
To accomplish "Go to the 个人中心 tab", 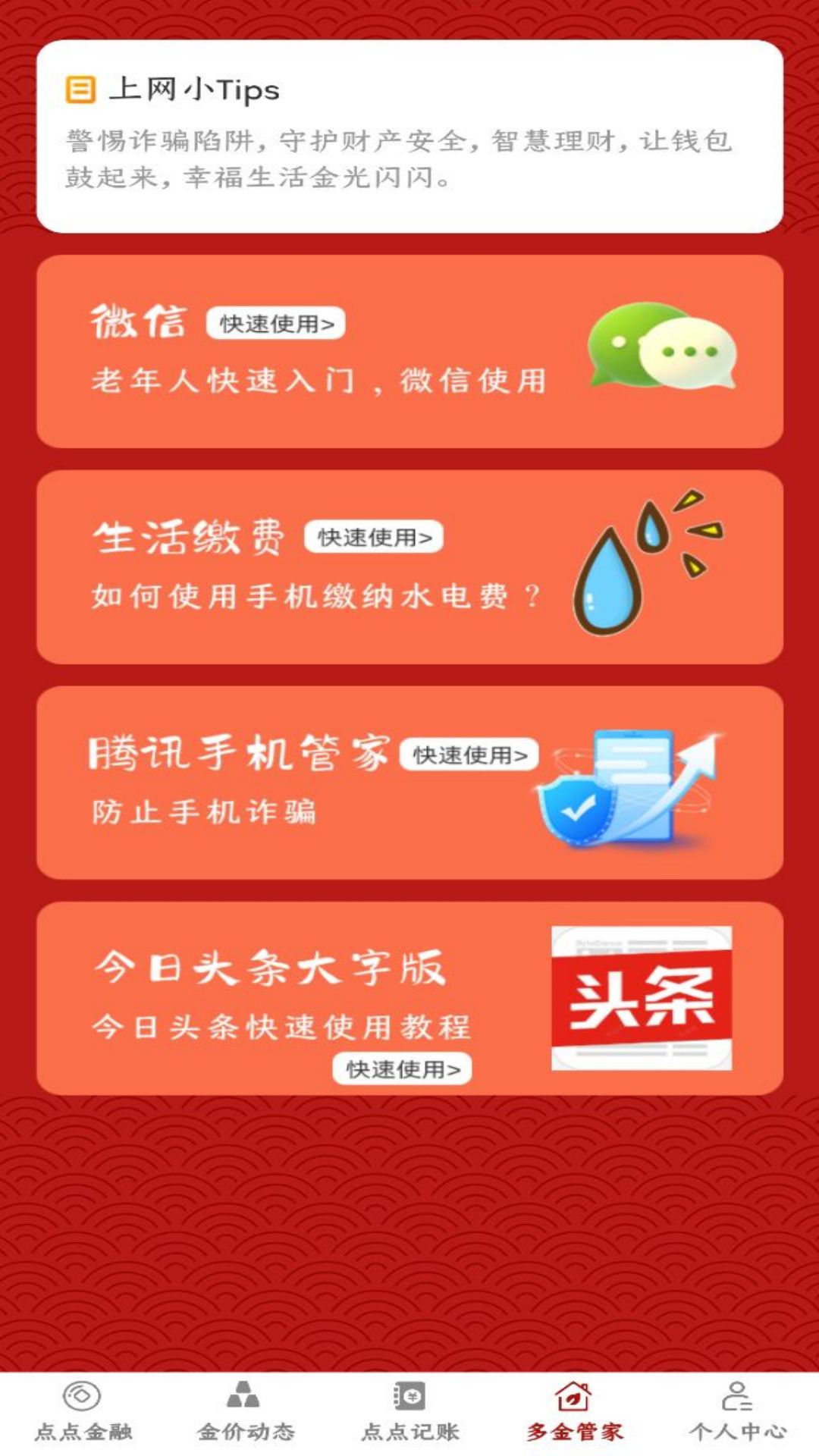I will [737, 1412].
